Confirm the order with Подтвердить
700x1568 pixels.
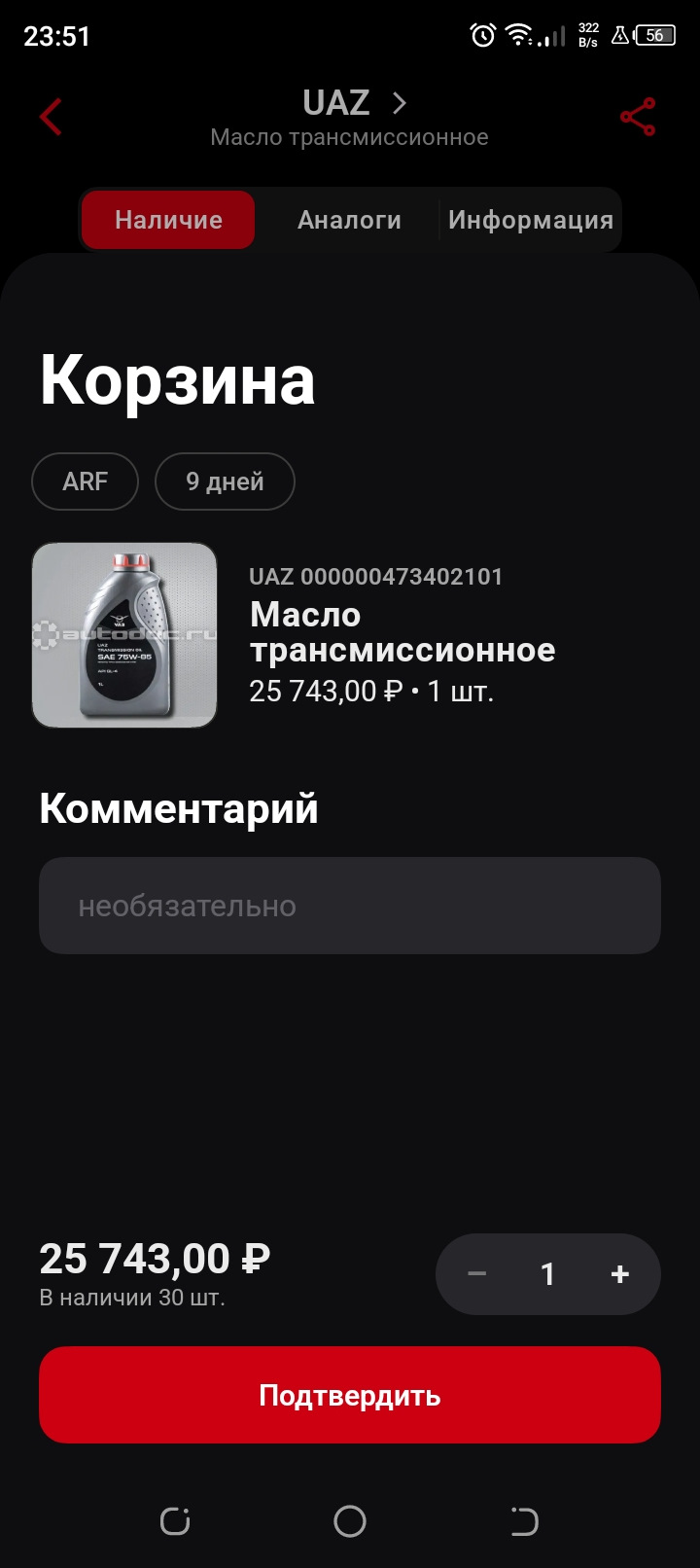[350, 1395]
